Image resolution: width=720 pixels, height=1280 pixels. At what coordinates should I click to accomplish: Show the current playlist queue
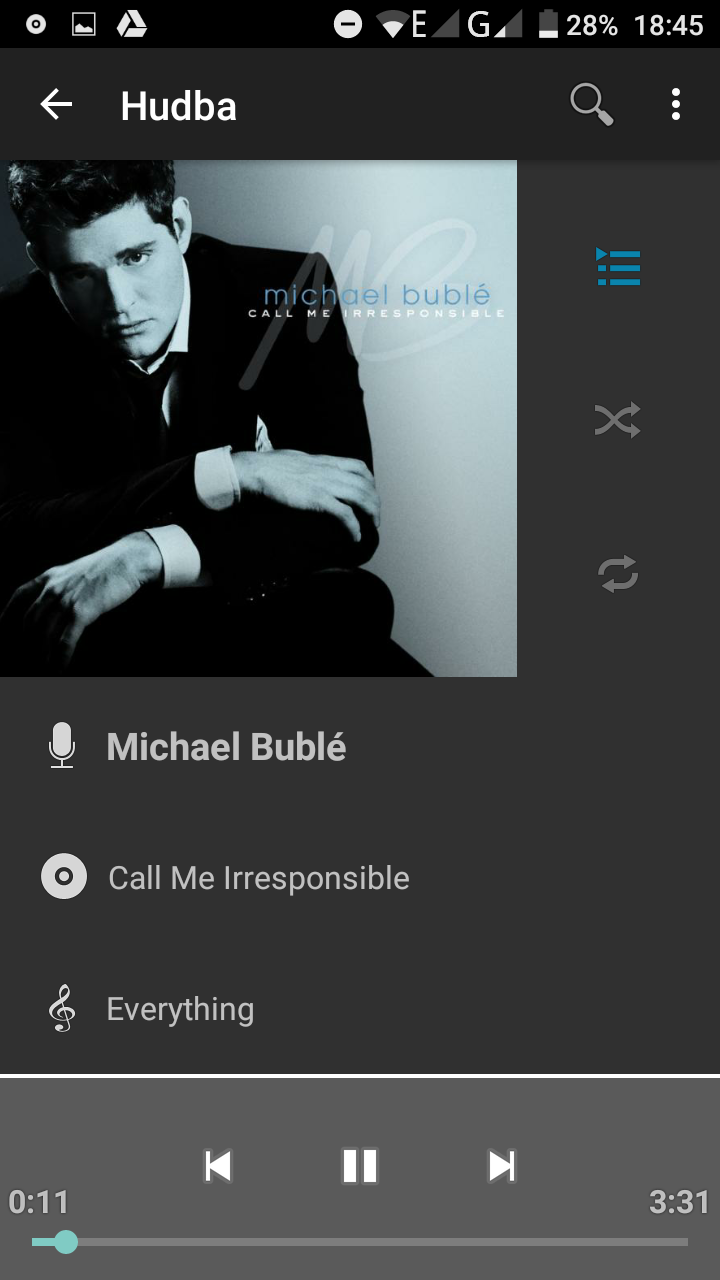coord(618,267)
